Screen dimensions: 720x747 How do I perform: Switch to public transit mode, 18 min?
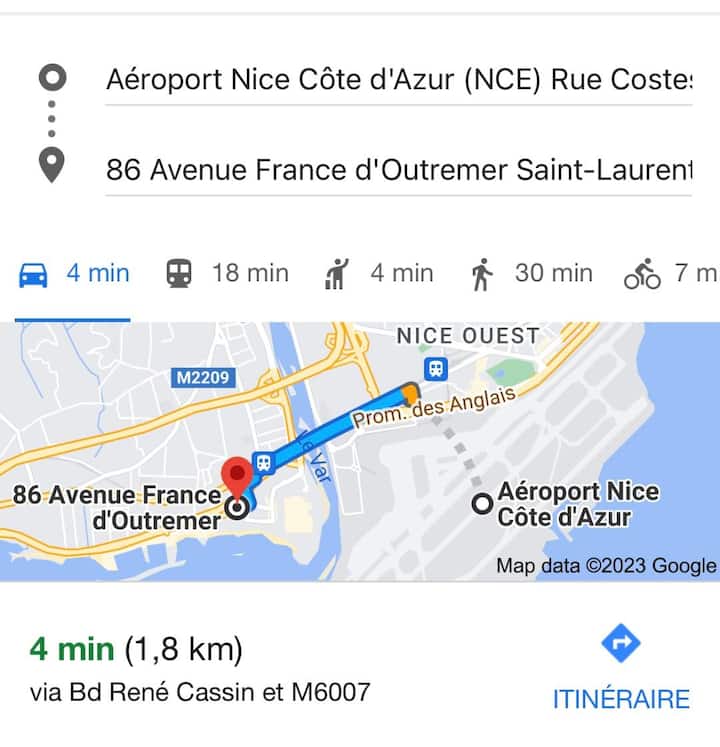coord(227,273)
